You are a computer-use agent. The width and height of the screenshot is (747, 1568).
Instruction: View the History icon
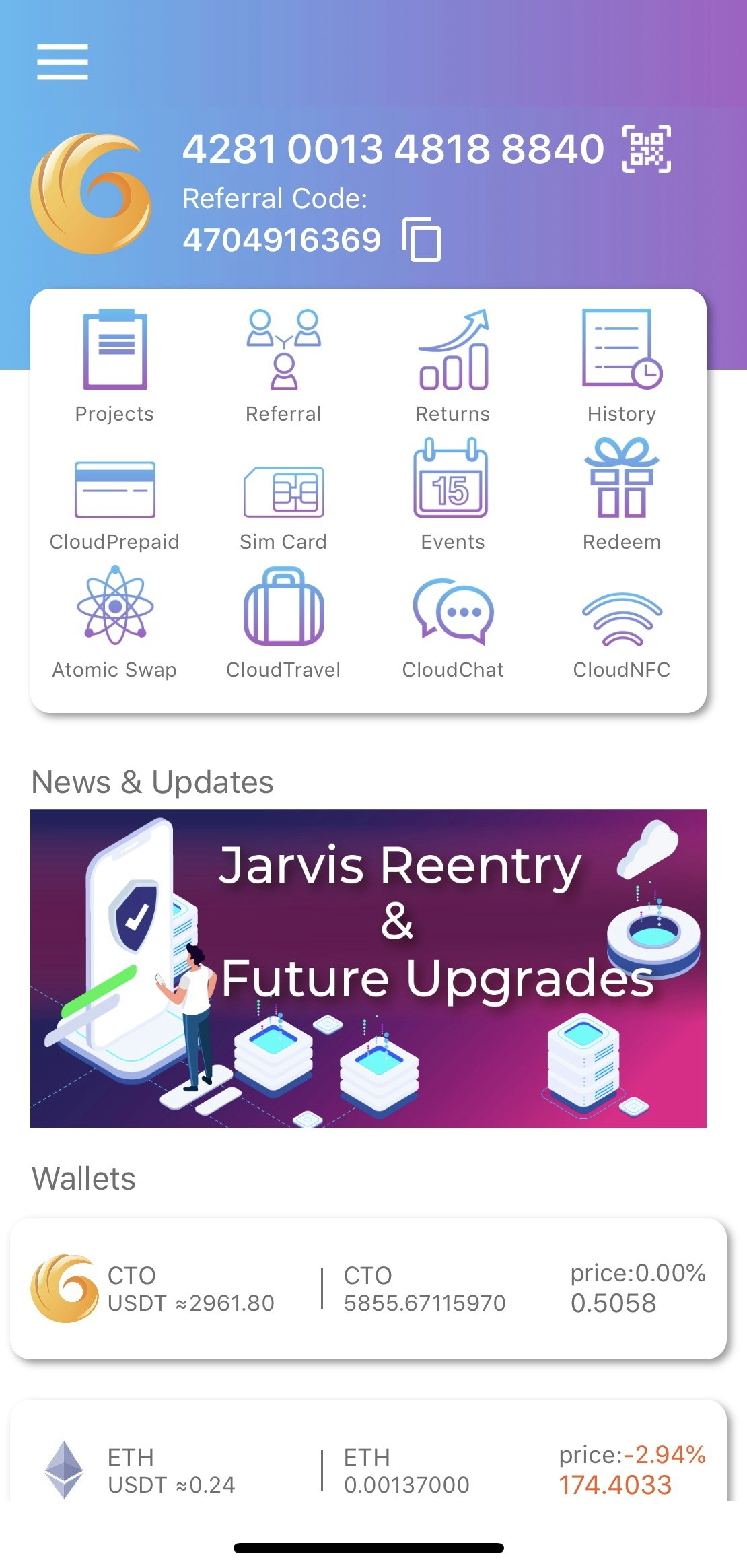point(621,350)
